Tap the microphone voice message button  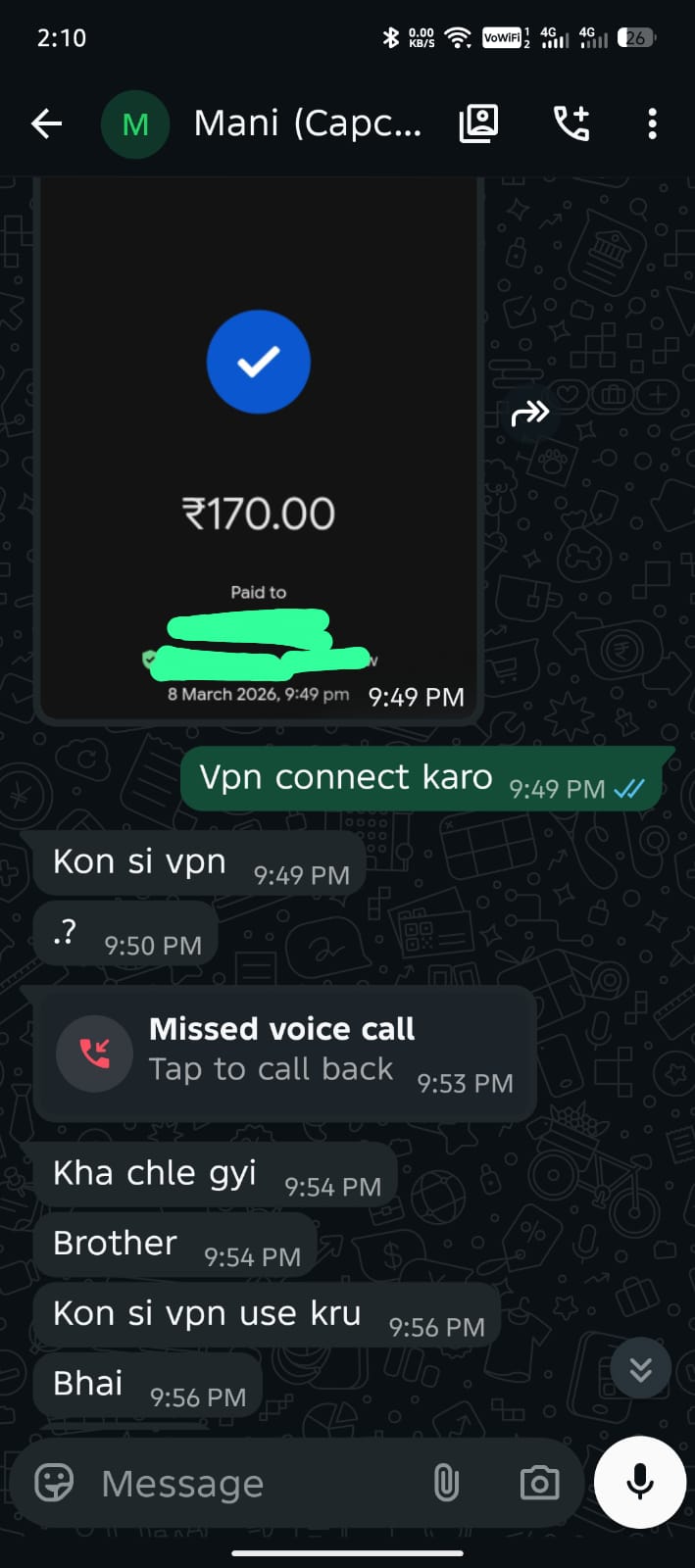tap(640, 1482)
